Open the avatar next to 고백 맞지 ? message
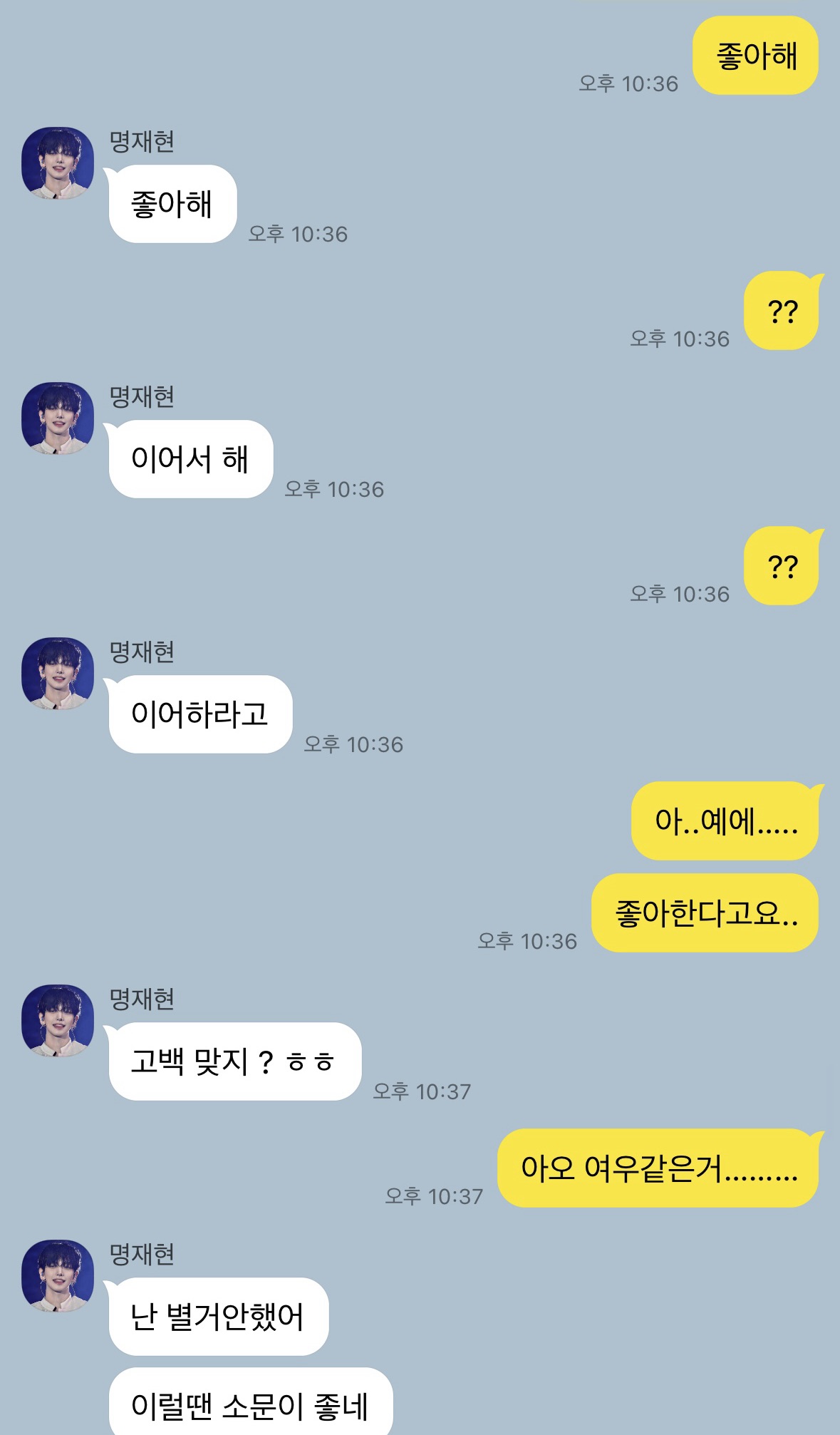The height and width of the screenshot is (1435, 840). [x=58, y=1021]
